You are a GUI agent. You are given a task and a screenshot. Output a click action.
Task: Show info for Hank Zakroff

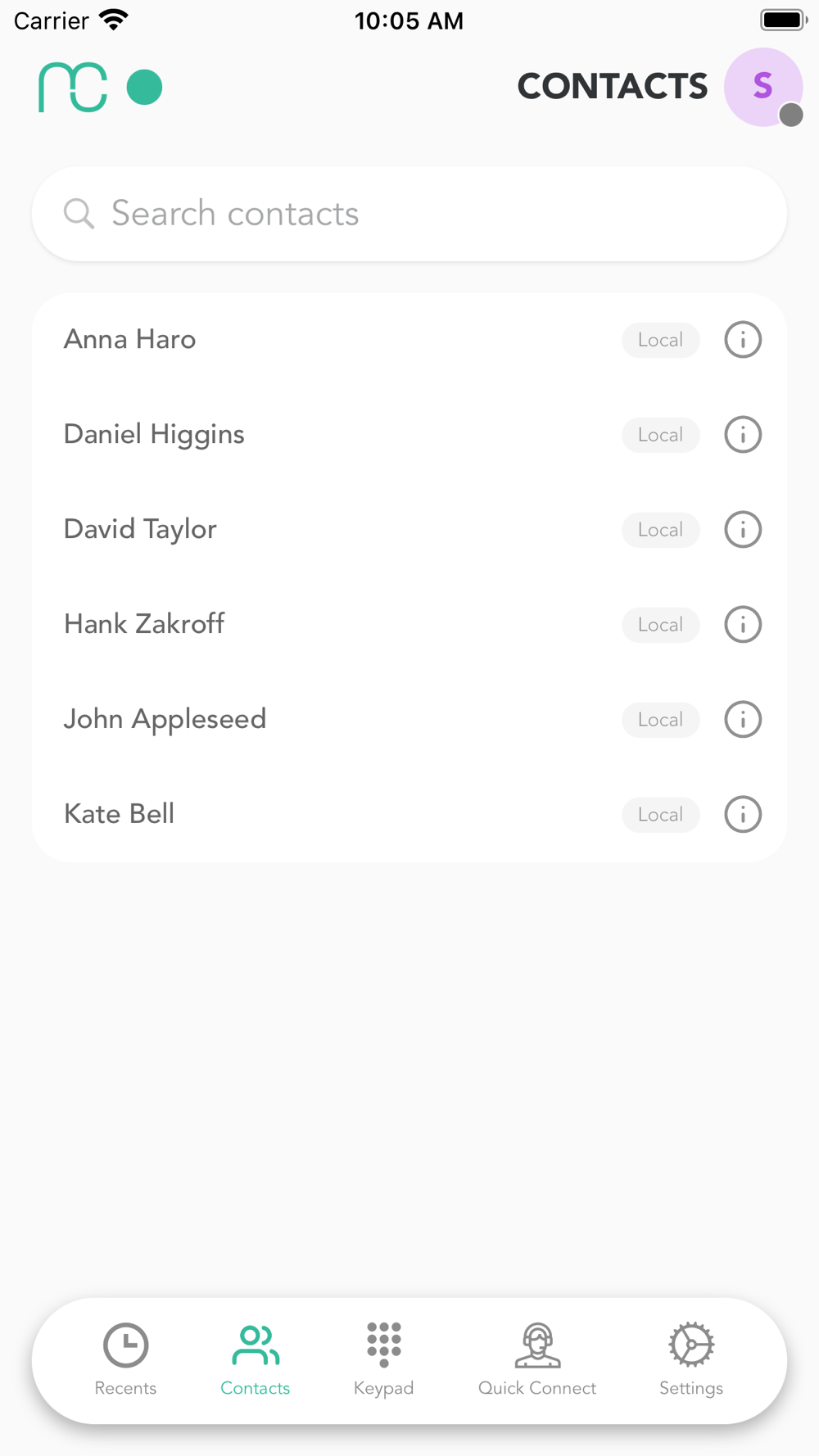[x=743, y=625]
